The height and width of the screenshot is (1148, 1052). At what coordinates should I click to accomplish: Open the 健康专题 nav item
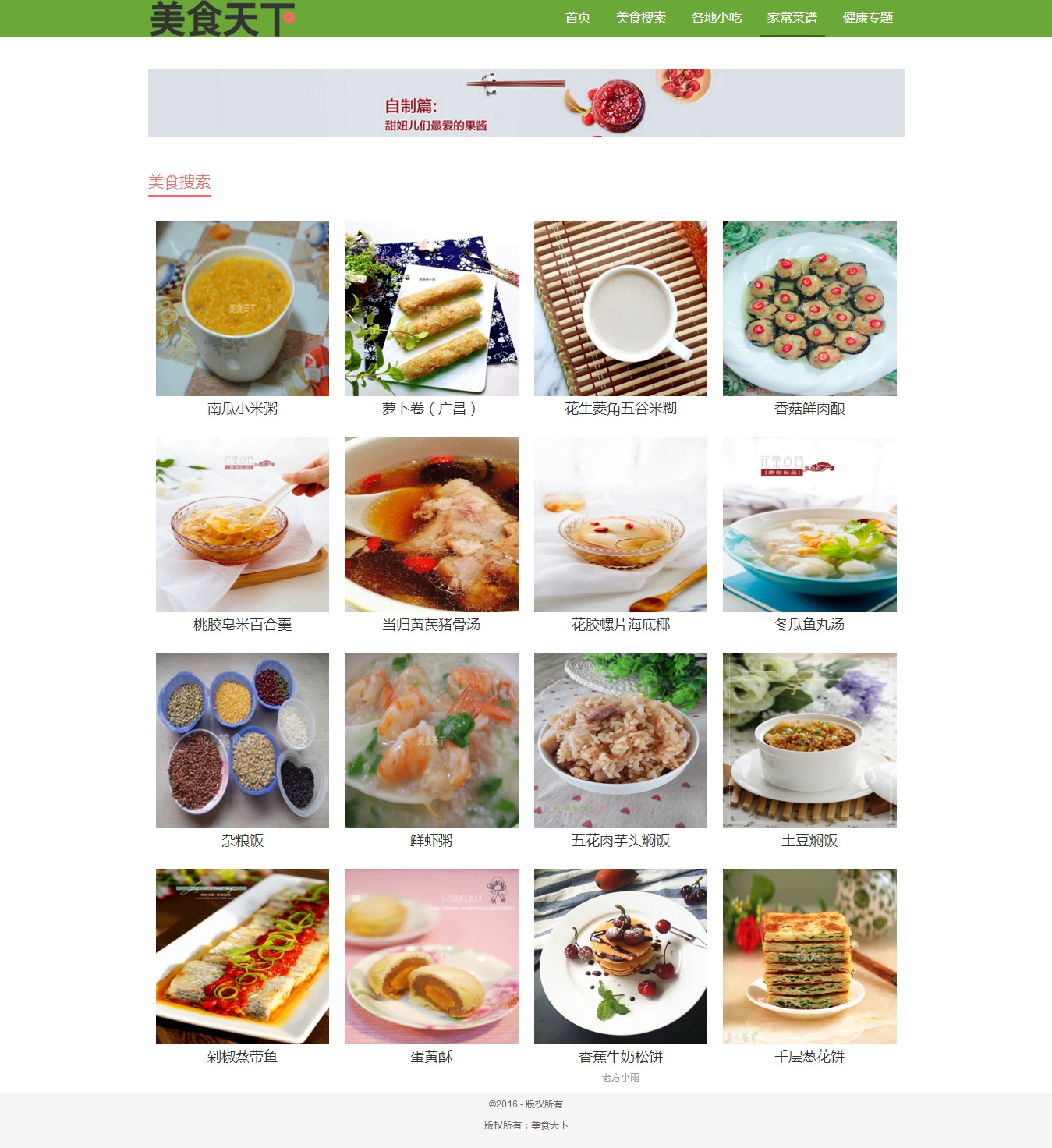[867, 18]
